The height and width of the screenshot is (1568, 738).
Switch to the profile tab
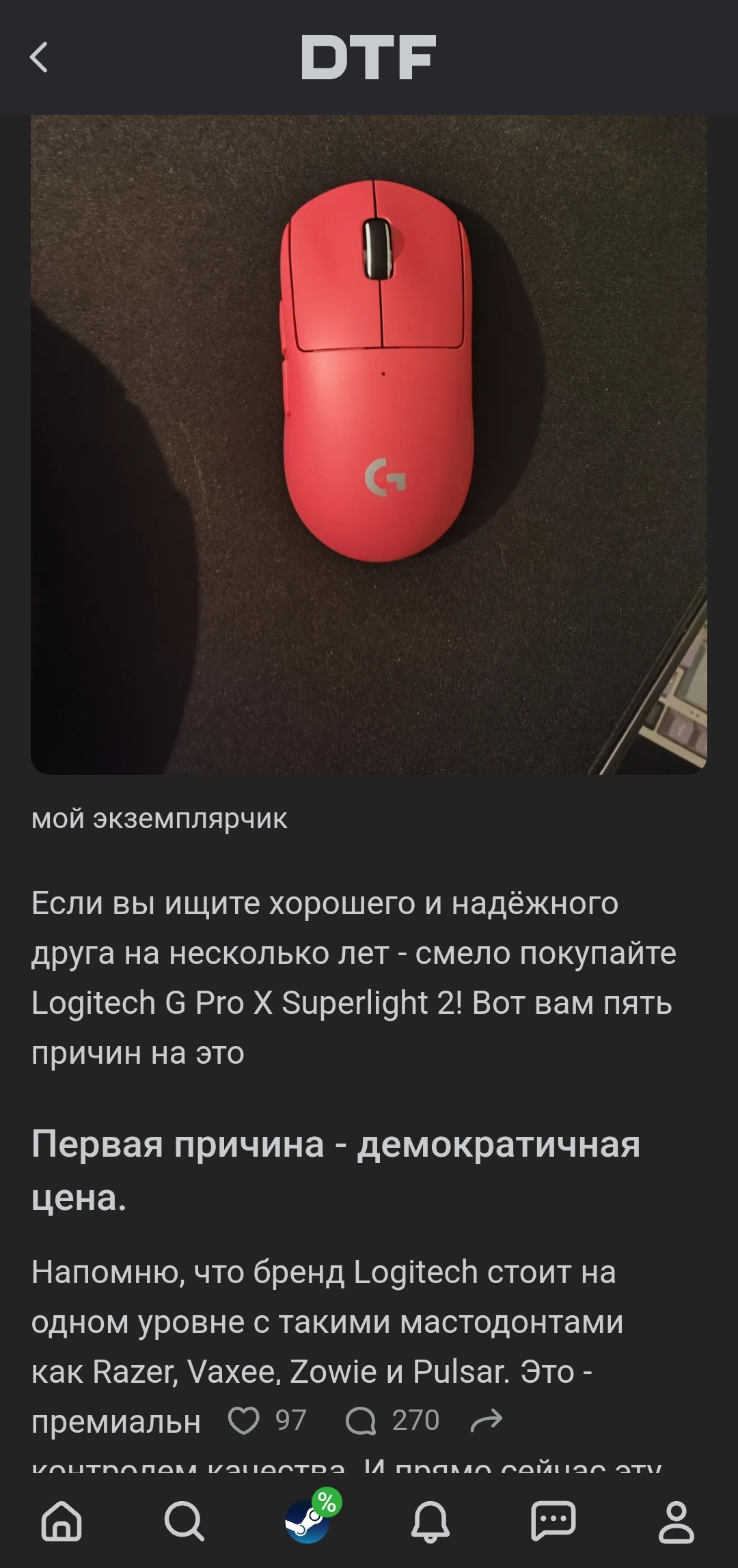pos(676,1522)
